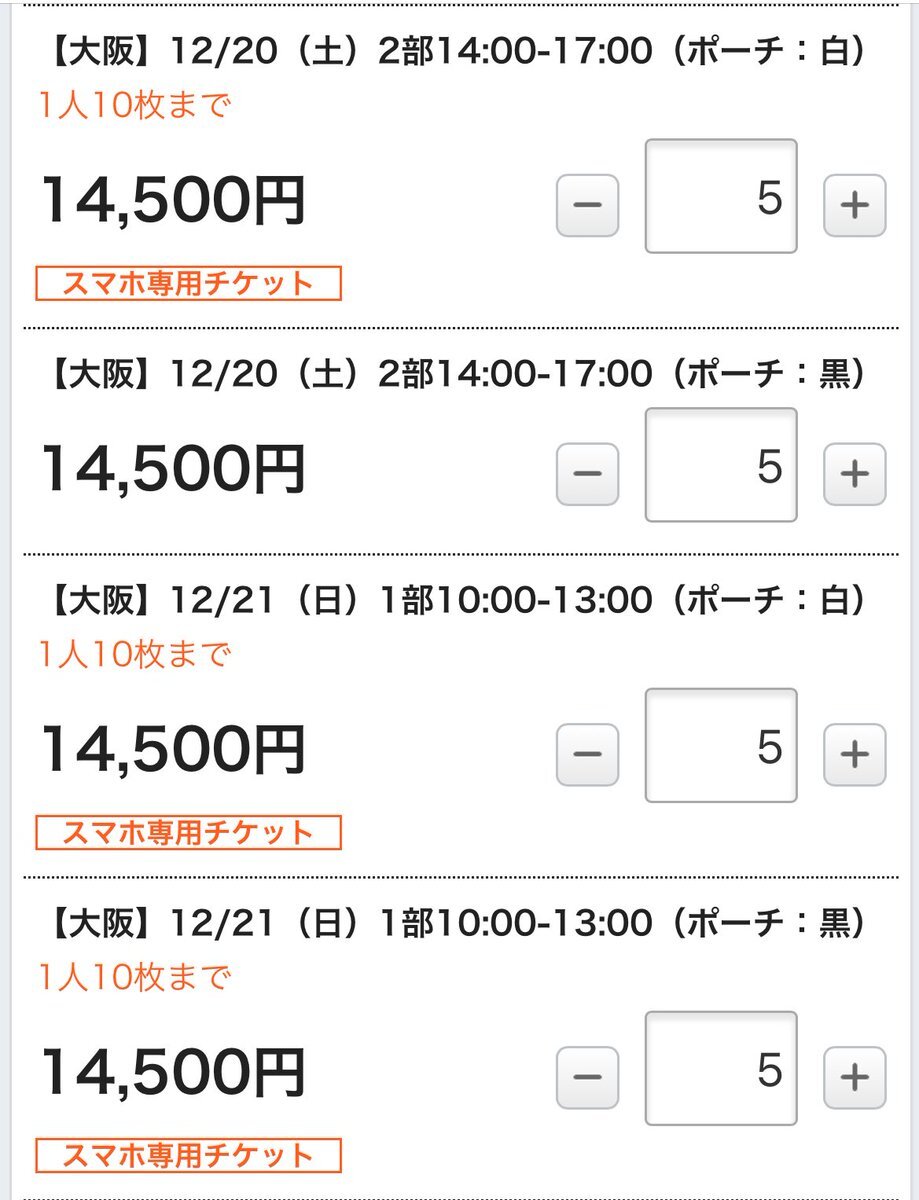This screenshot has width=919, height=1200.
Task: Decrease quantity for 12/21 ポーチ:黒 ticket
Action: click(587, 1077)
